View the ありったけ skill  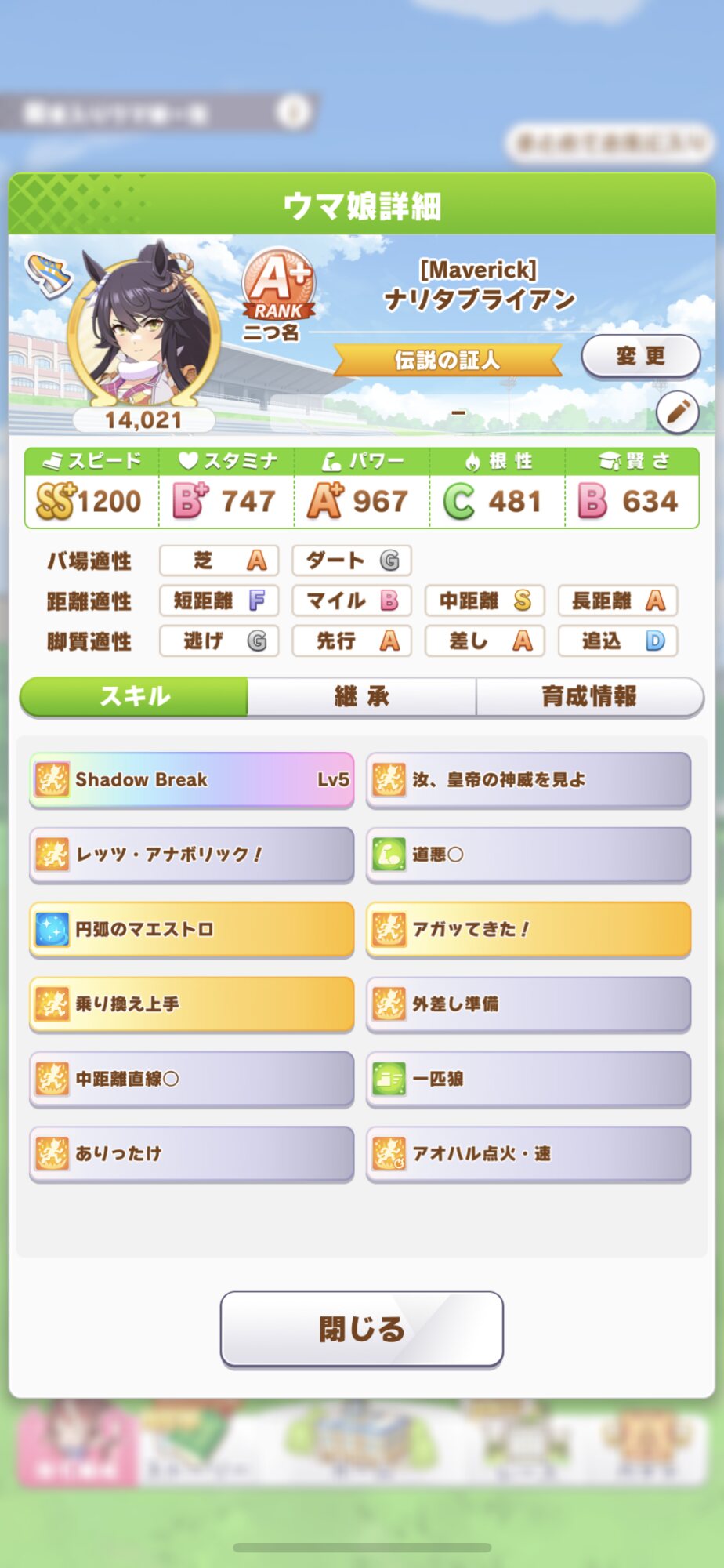[191, 1153]
